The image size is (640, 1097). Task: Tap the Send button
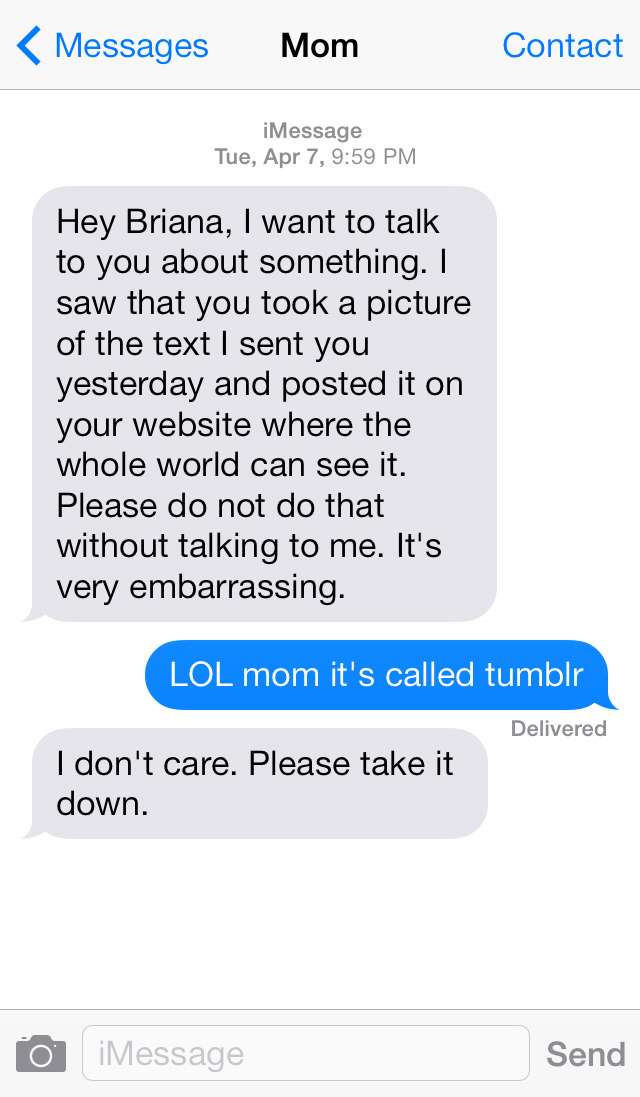(585, 1054)
